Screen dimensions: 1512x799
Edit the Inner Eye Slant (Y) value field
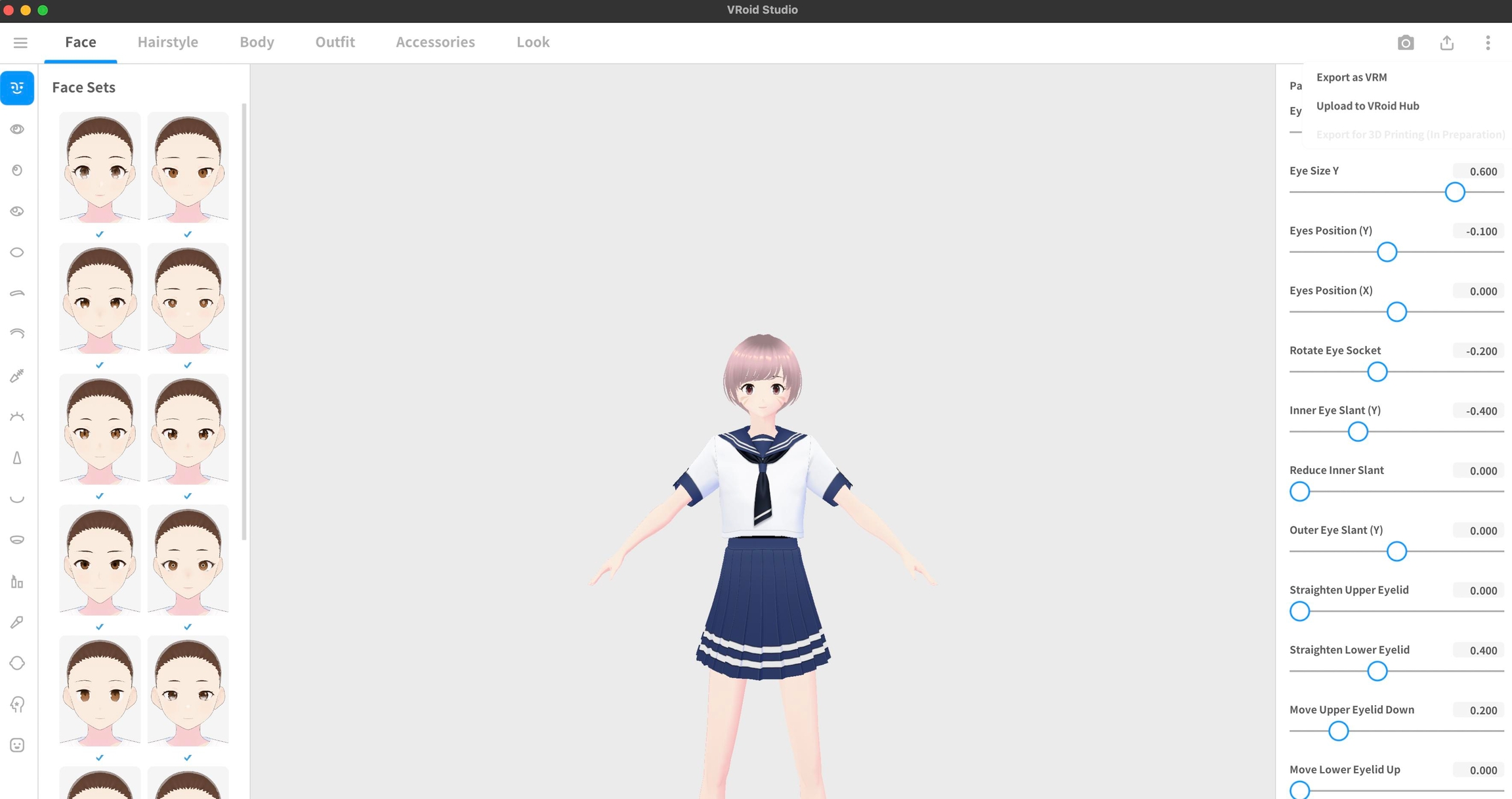click(1480, 411)
